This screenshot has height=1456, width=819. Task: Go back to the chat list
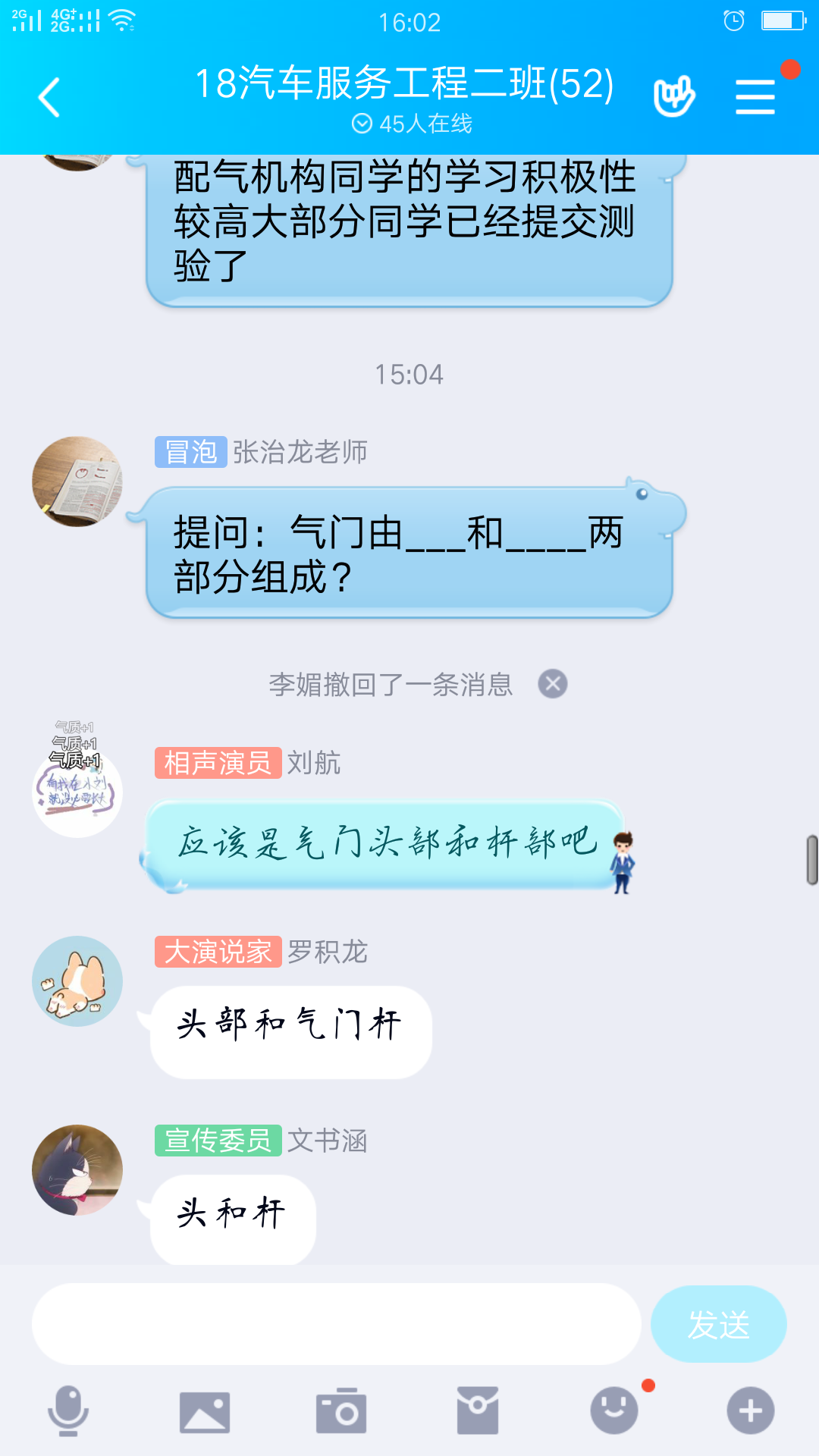click(x=49, y=98)
